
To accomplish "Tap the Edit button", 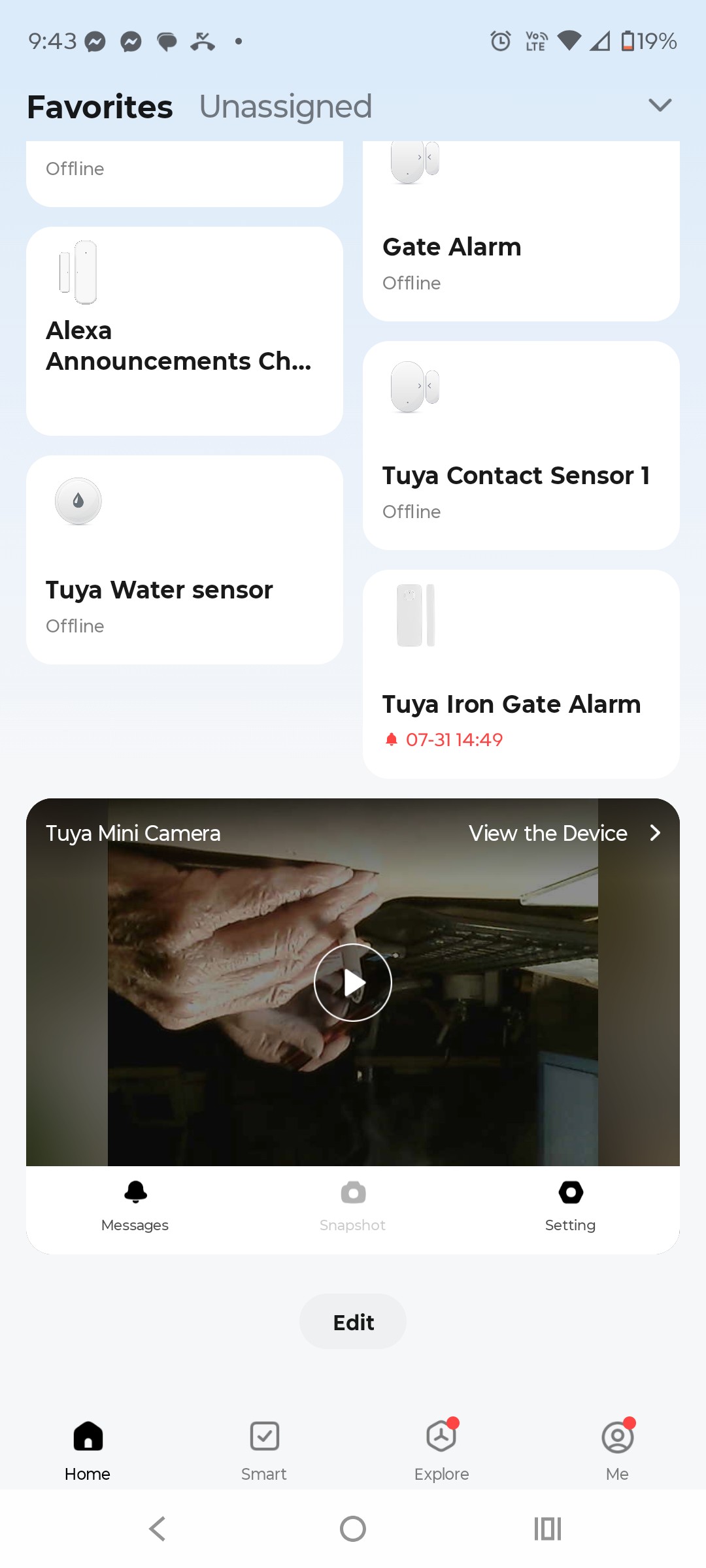I will coord(353,1322).
